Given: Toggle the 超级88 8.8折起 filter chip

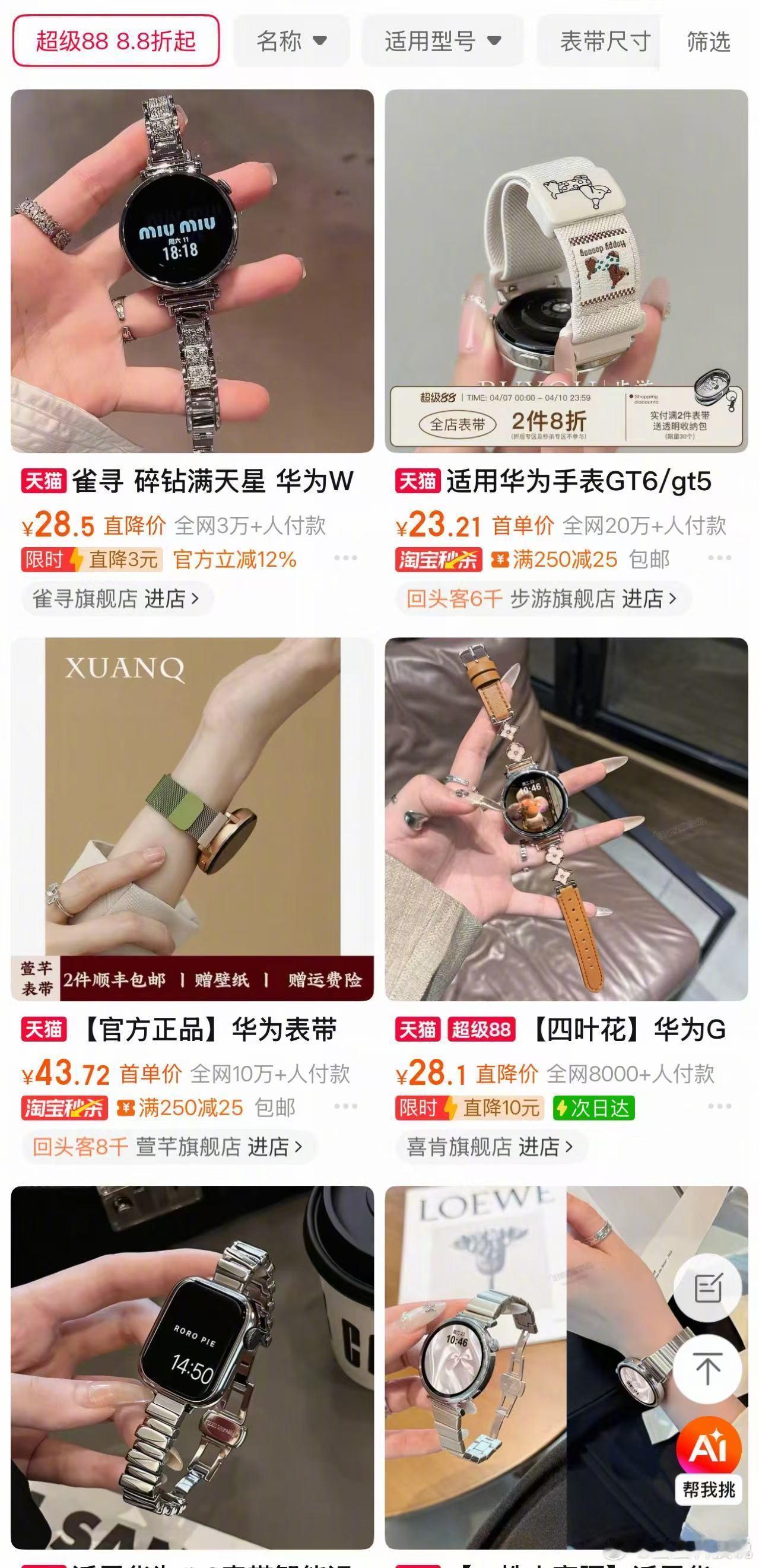Looking at the screenshot, I should coord(116,41).
